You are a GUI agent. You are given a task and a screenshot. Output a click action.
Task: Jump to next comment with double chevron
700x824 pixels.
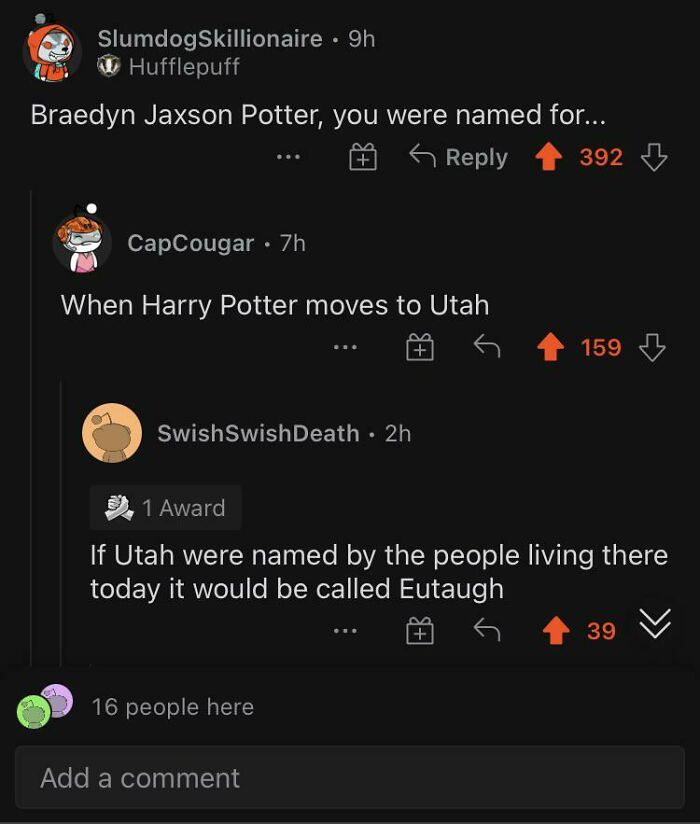point(654,625)
